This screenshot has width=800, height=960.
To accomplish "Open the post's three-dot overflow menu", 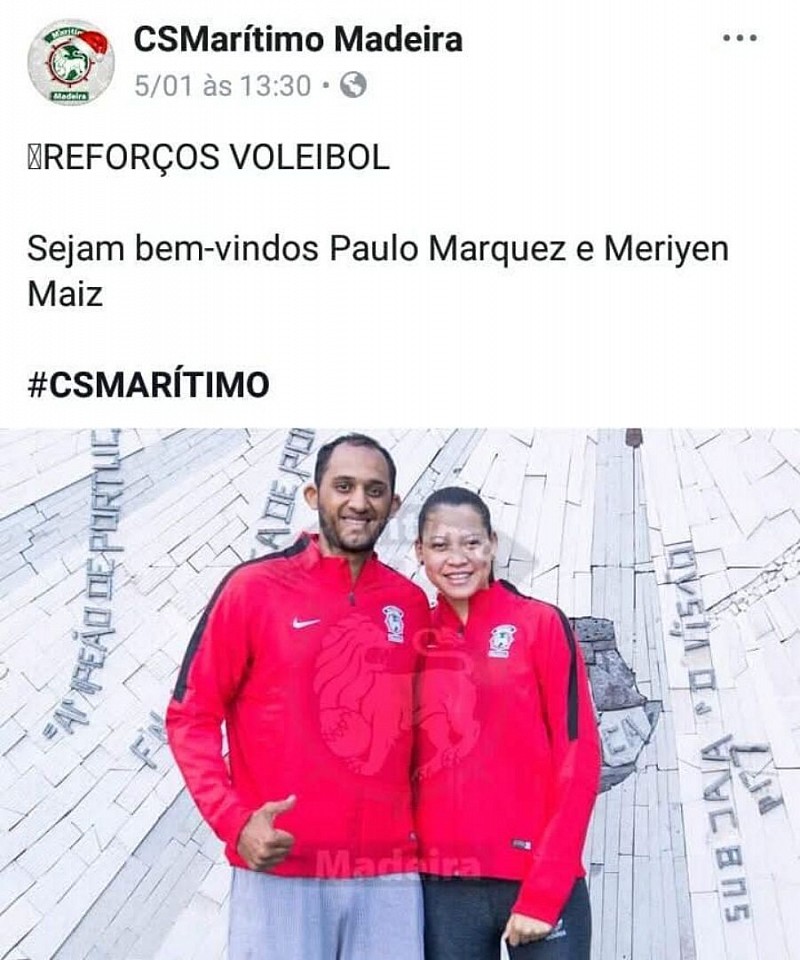I will click(x=739, y=39).
